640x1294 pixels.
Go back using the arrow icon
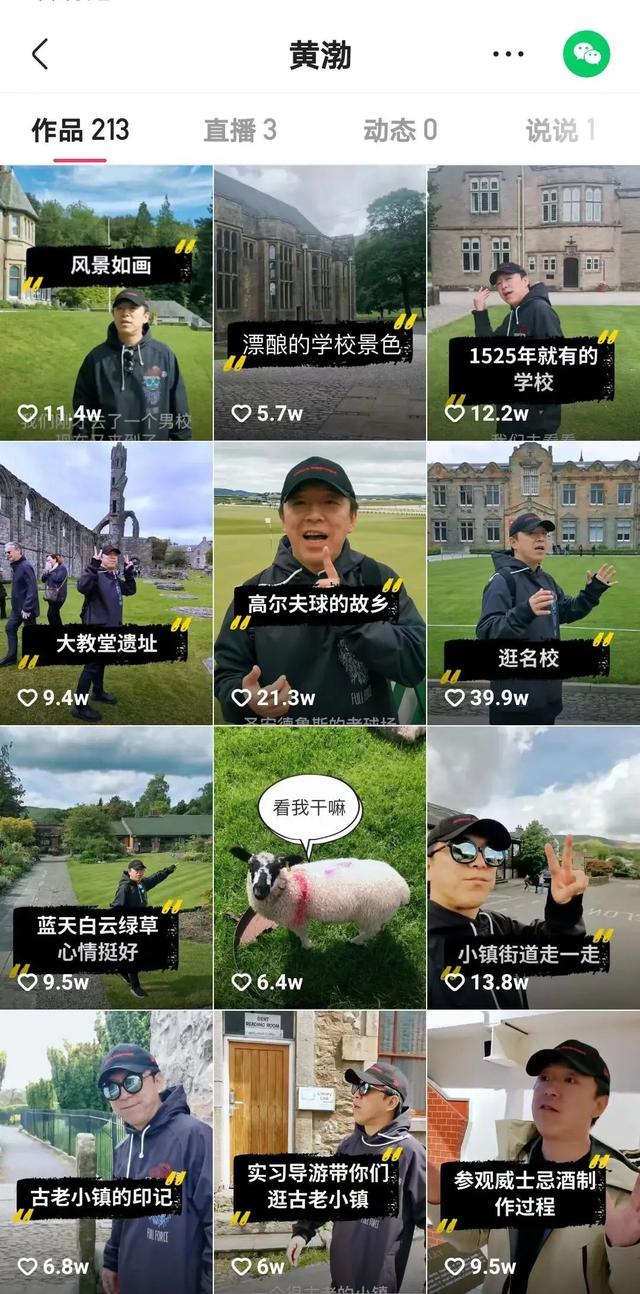[x=40, y=54]
